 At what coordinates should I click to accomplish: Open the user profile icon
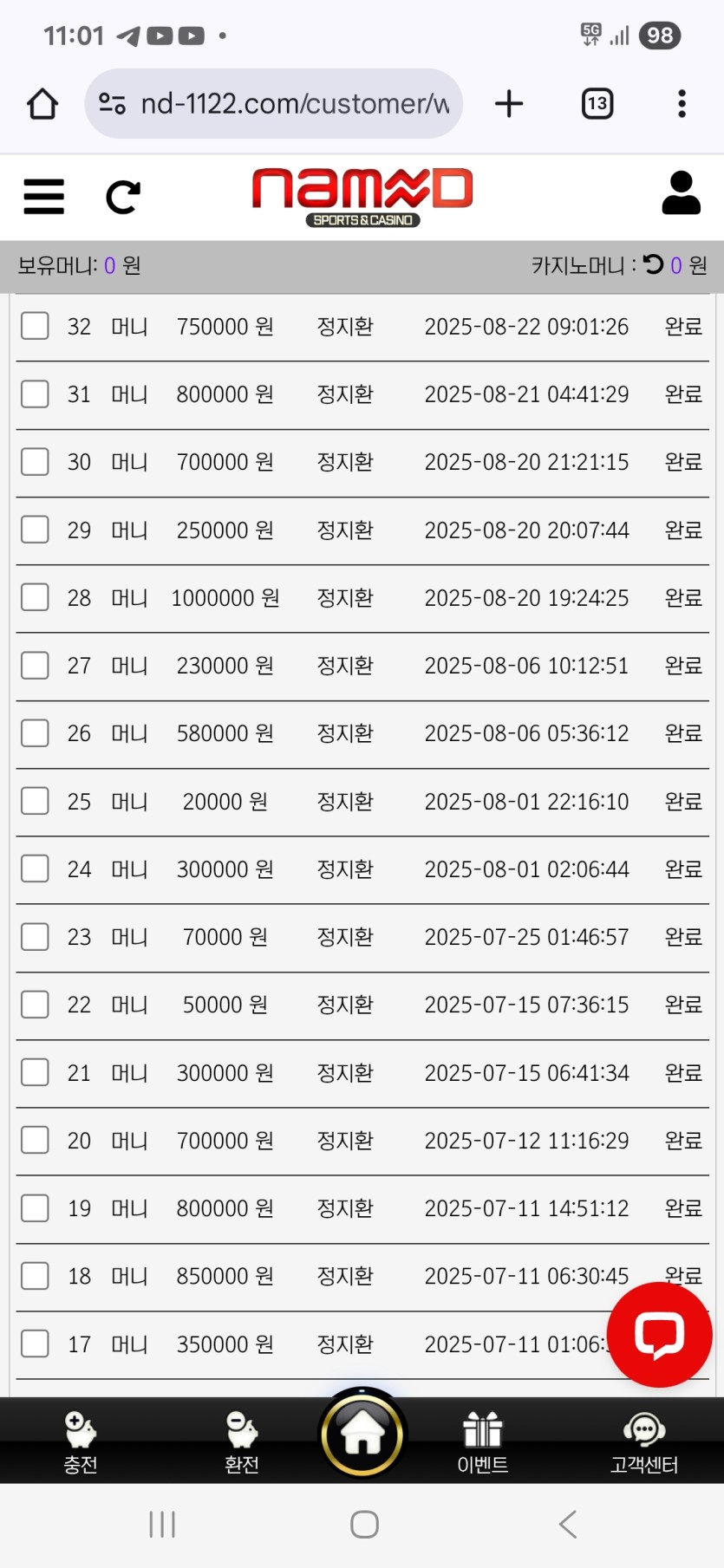point(681,192)
